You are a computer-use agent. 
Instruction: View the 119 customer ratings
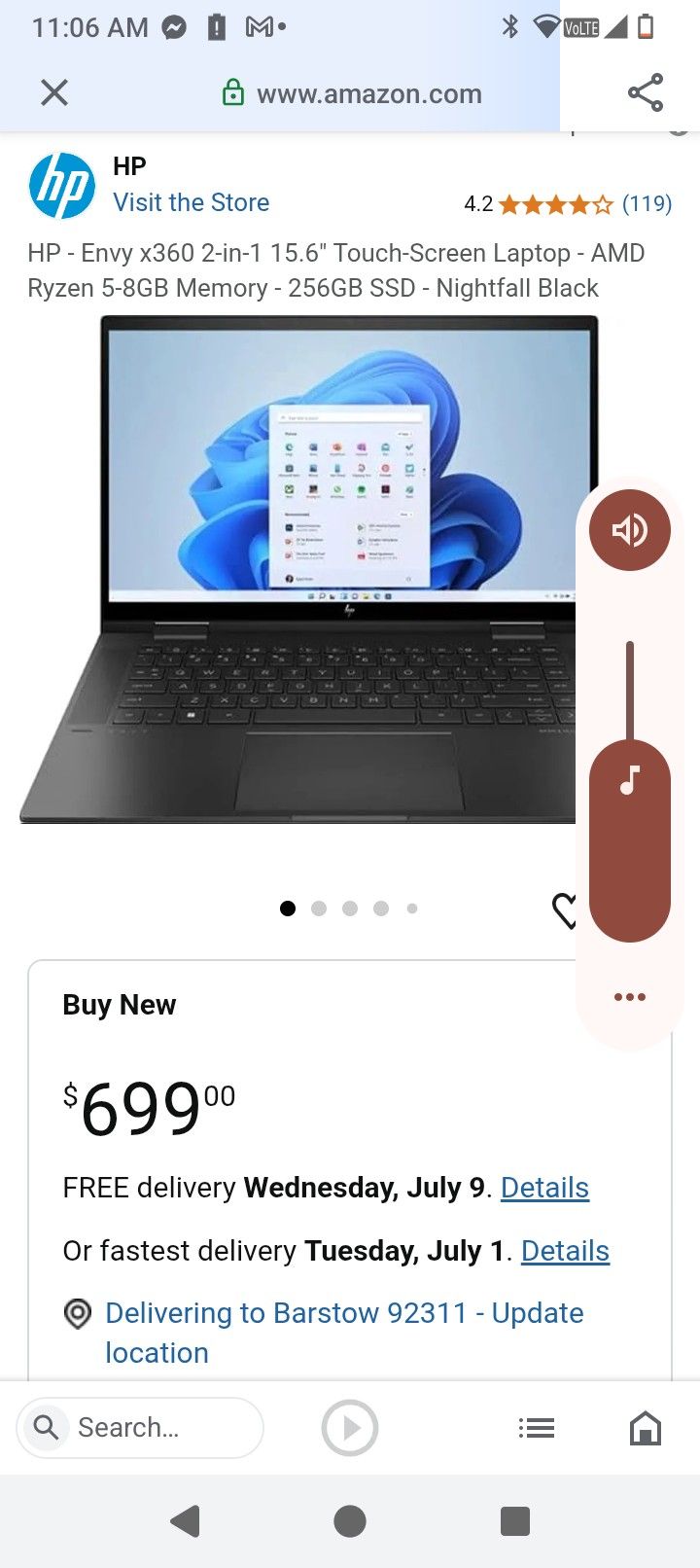tap(647, 203)
